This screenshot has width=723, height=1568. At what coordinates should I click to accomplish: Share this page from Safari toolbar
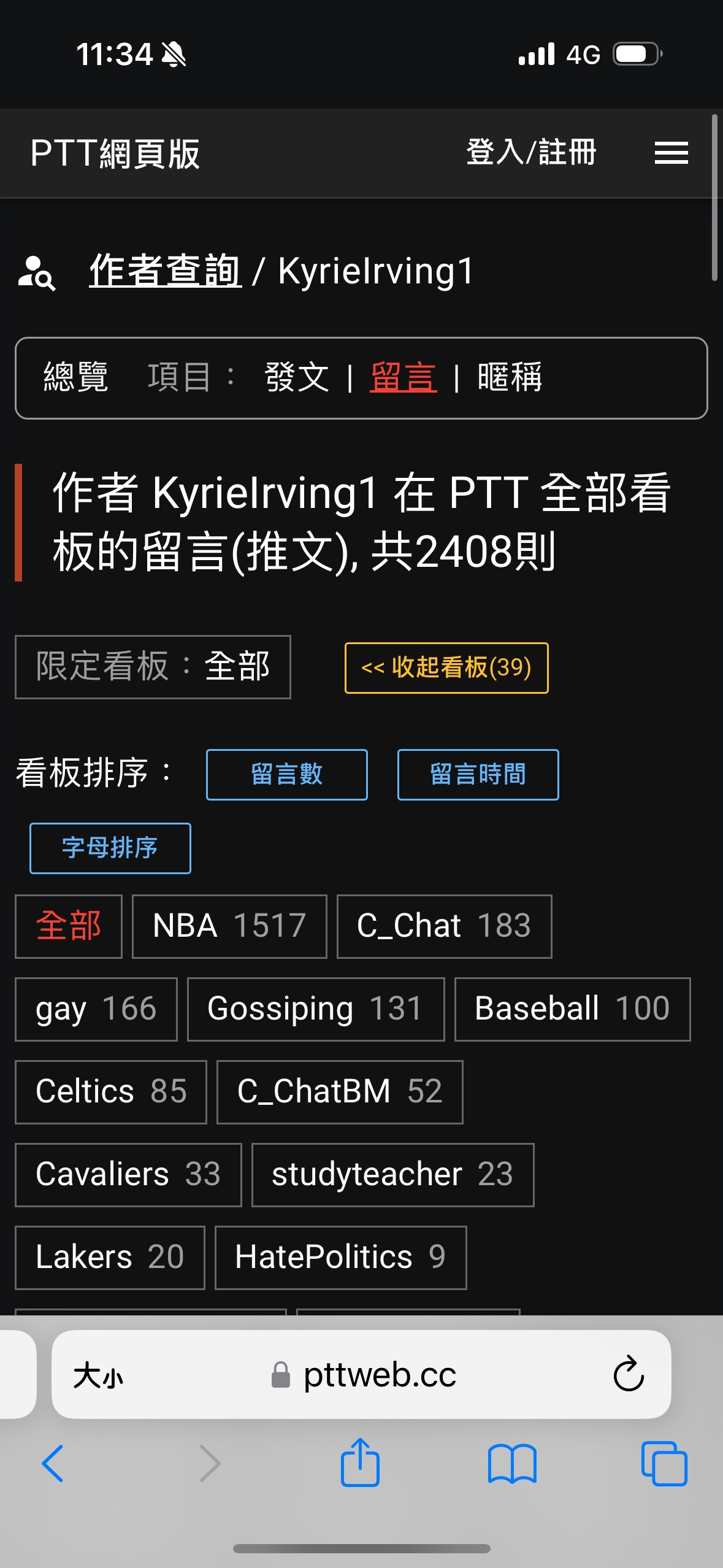point(360,1464)
